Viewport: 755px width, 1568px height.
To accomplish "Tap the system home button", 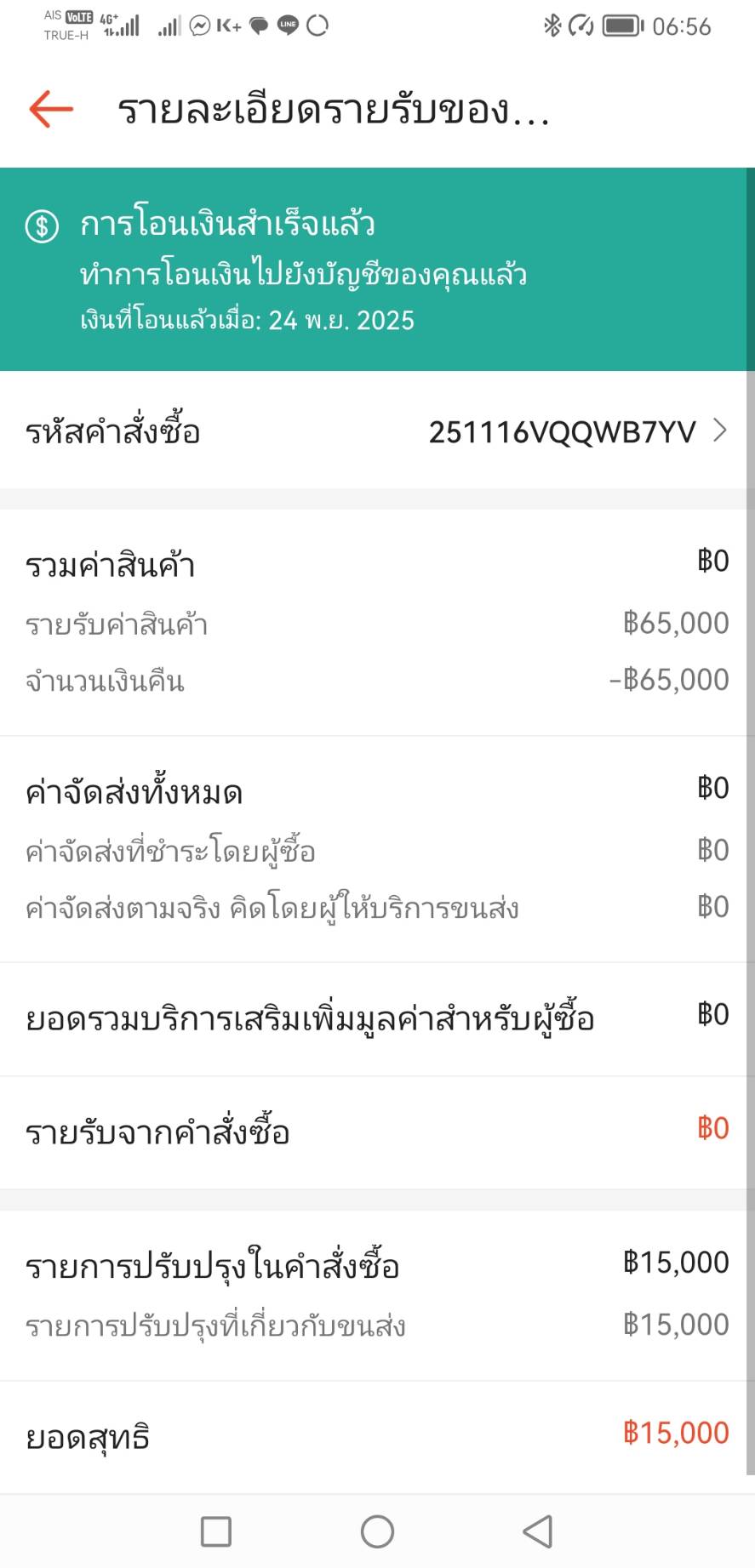I will 377,1531.
